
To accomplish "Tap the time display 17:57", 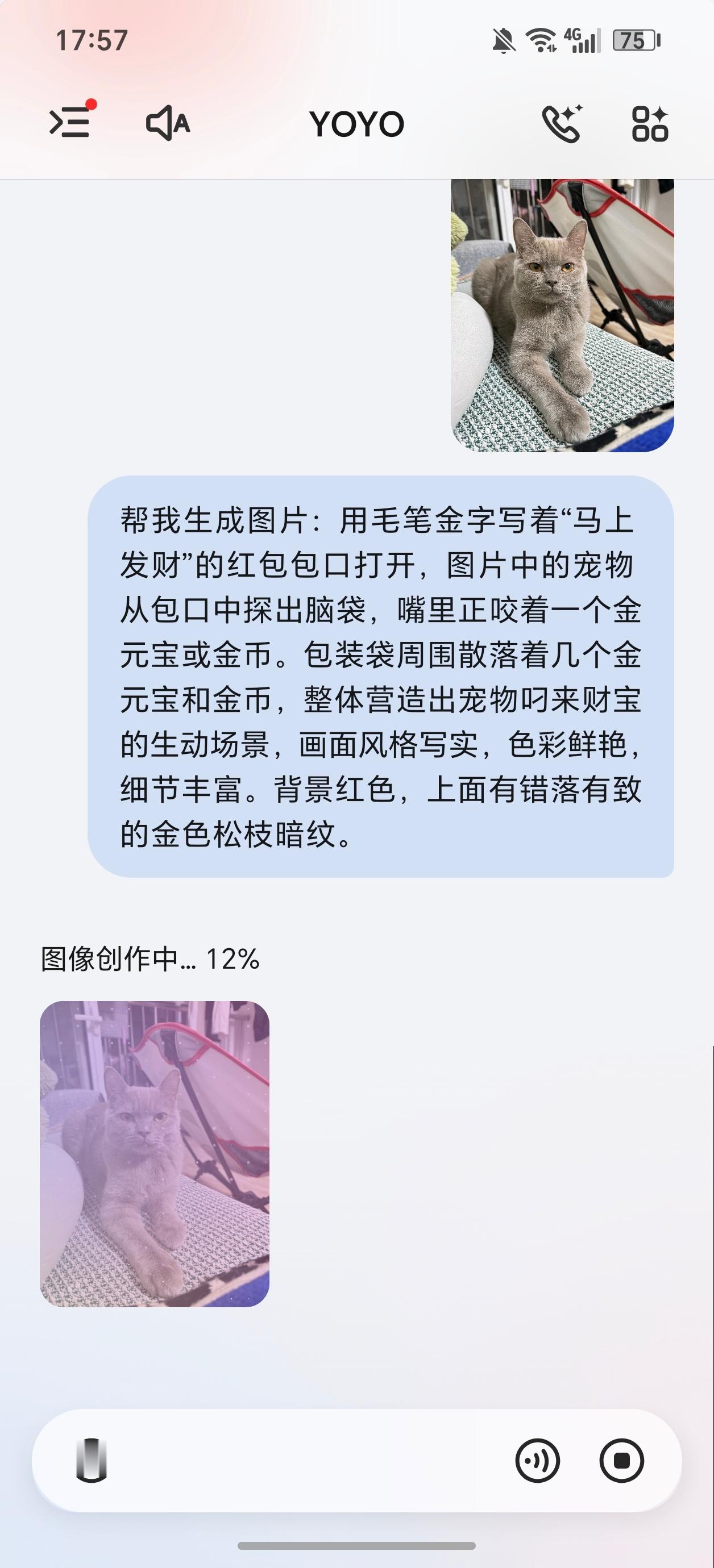I will click(x=92, y=40).
